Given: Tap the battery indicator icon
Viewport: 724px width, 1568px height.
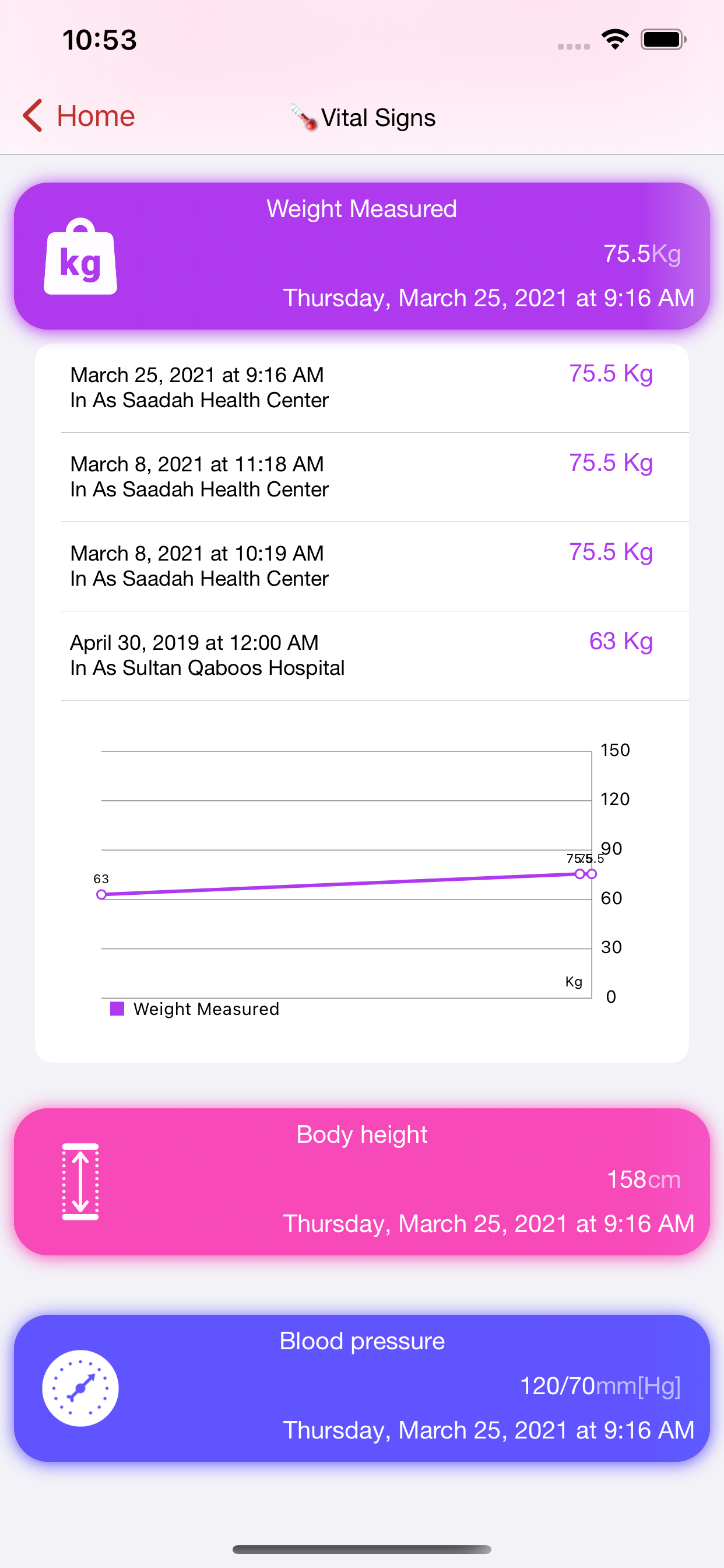Looking at the screenshot, I should (661, 39).
